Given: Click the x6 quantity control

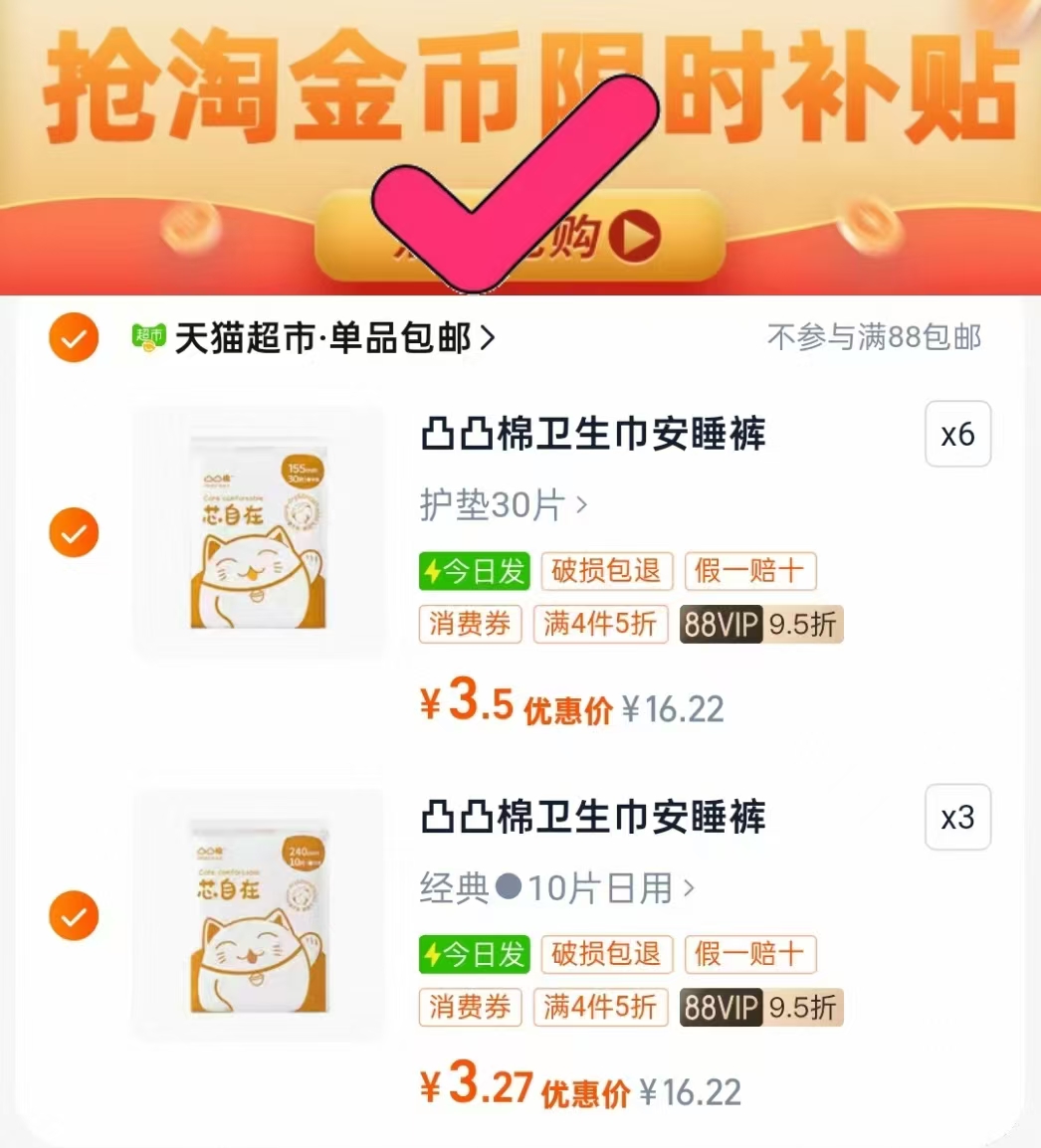Looking at the screenshot, I should coord(956,434).
